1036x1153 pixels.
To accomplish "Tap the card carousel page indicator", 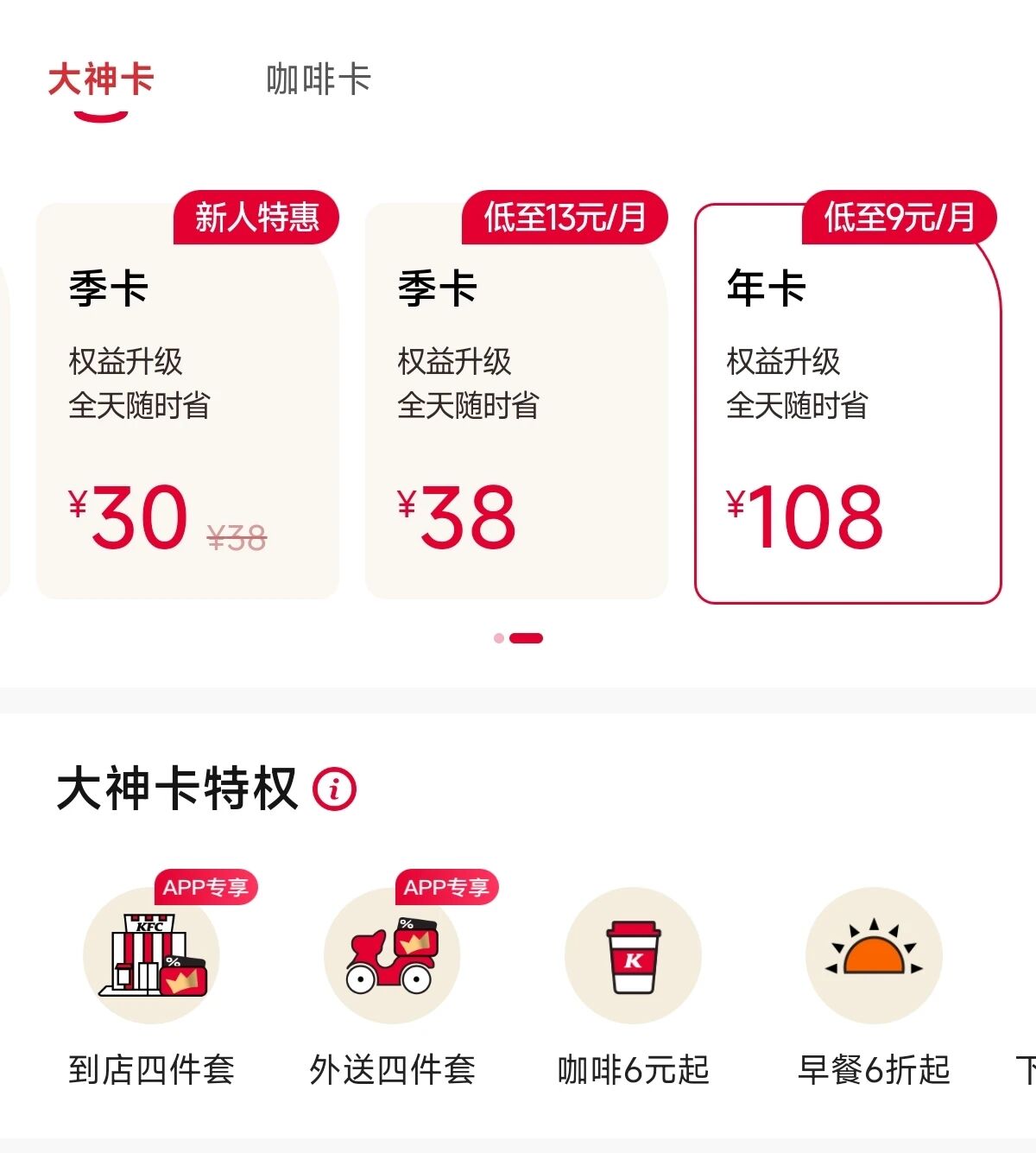I will point(518,638).
